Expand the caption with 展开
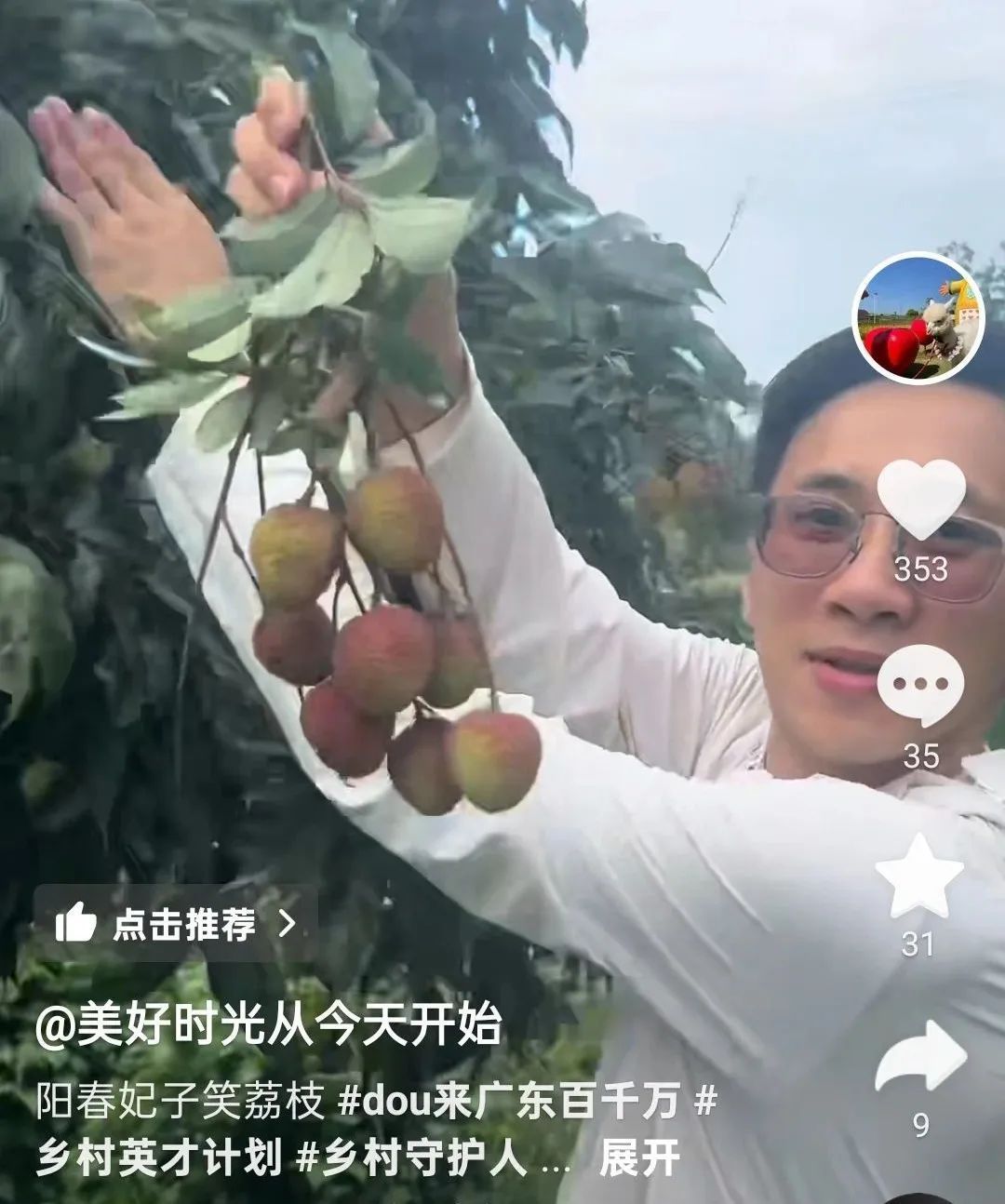 pyautogui.click(x=639, y=1158)
